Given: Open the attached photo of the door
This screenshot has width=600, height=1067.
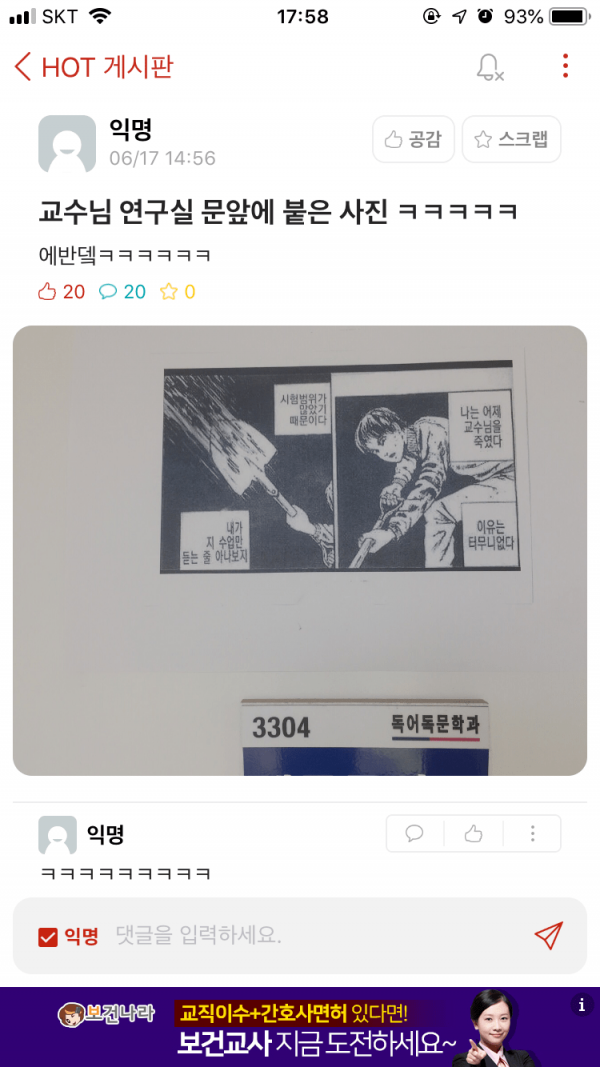Looking at the screenshot, I should pos(300,551).
